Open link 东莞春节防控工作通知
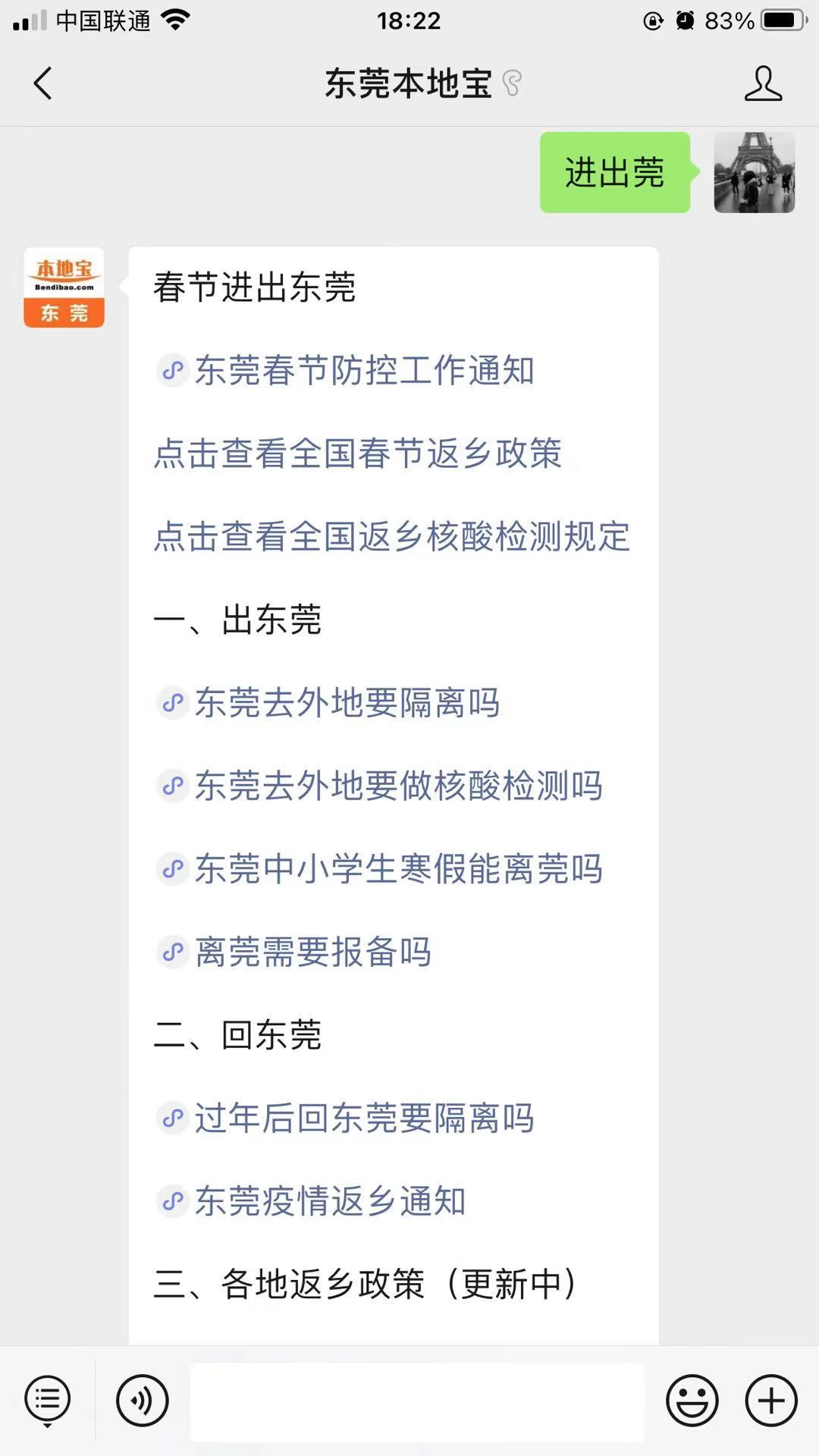Image resolution: width=819 pixels, height=1456 pixels. [345, 371]
